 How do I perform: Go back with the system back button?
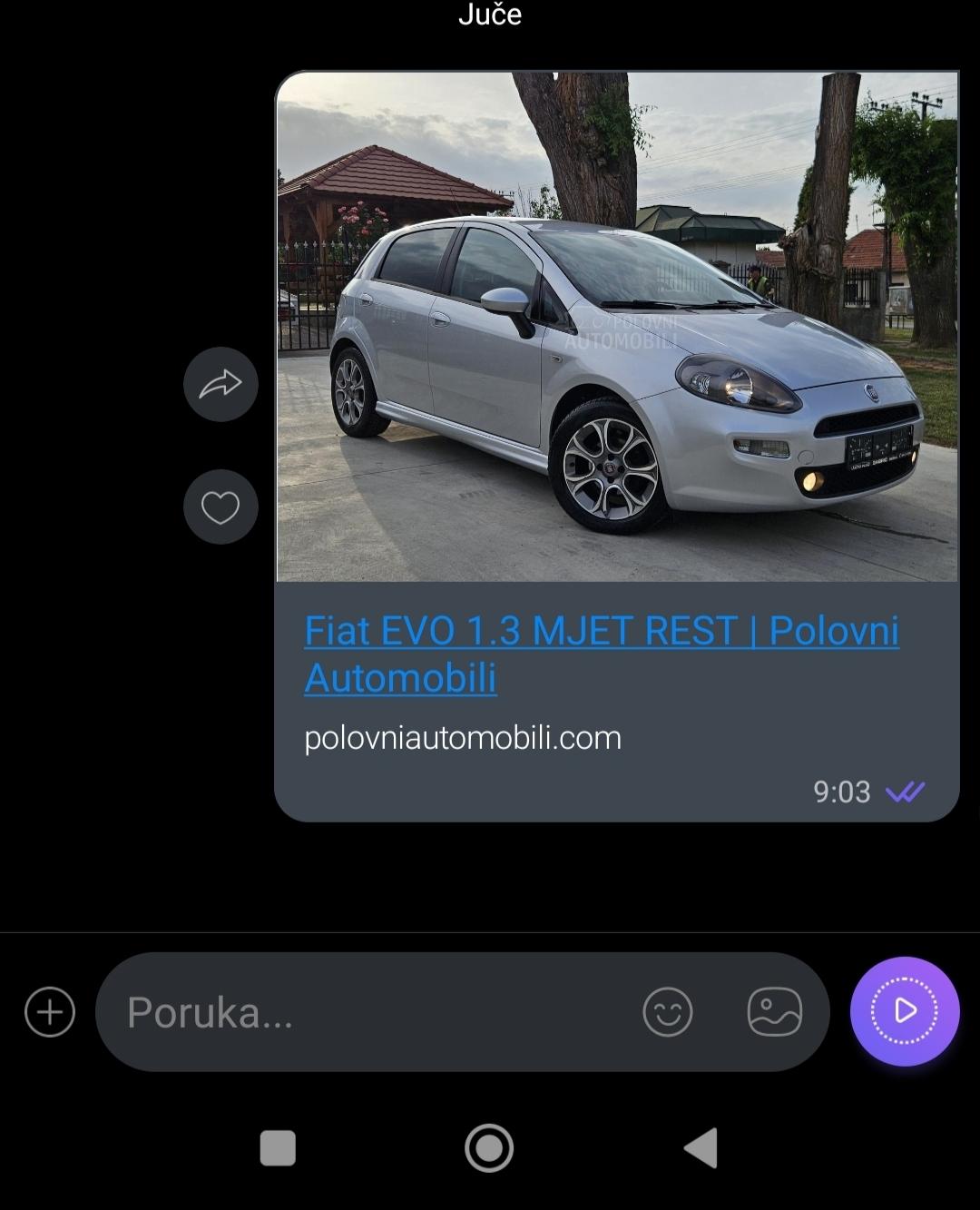point(701,1148)
